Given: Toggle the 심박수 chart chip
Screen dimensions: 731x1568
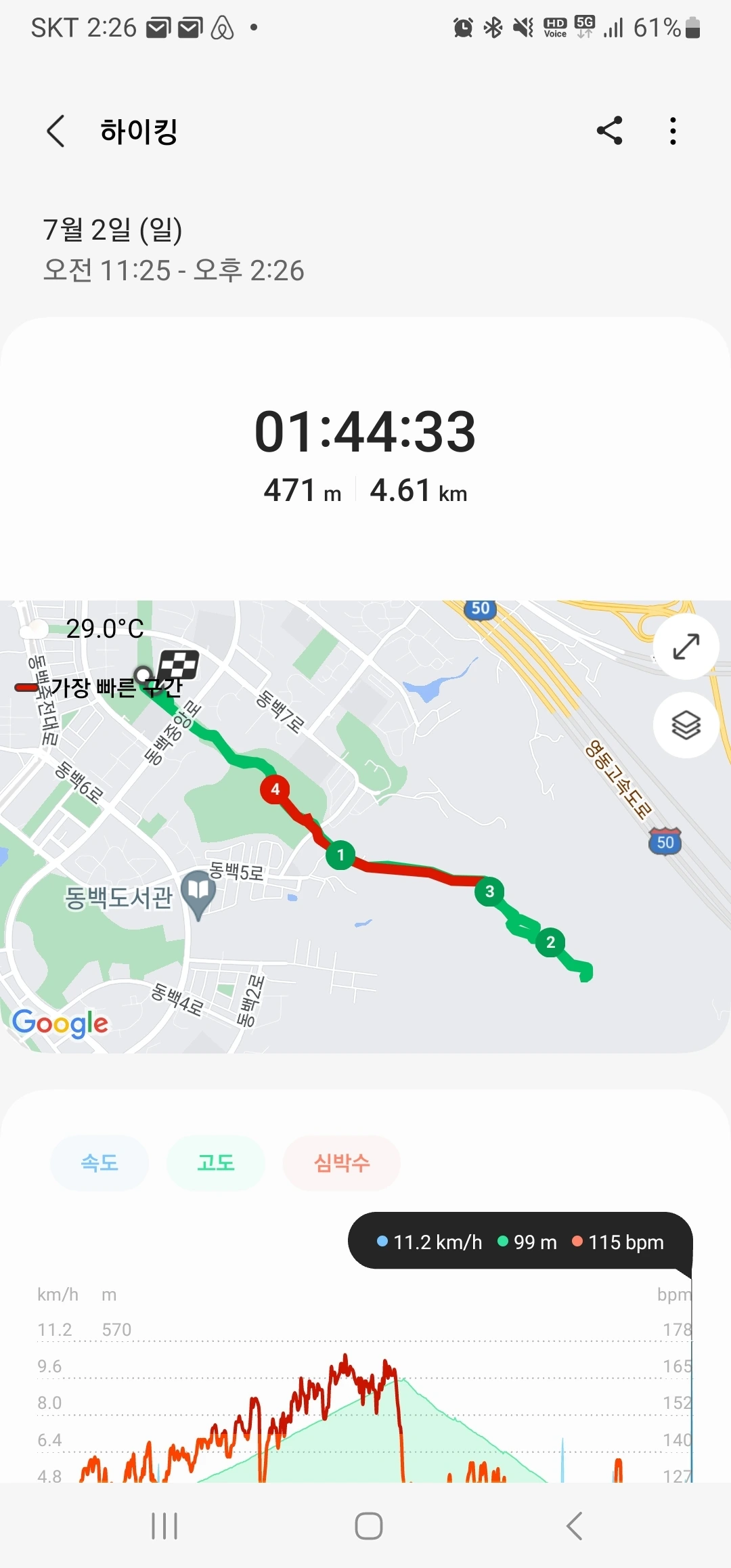Looking at the screenshot, I should pyautogui.click(x=342, y=1163).
